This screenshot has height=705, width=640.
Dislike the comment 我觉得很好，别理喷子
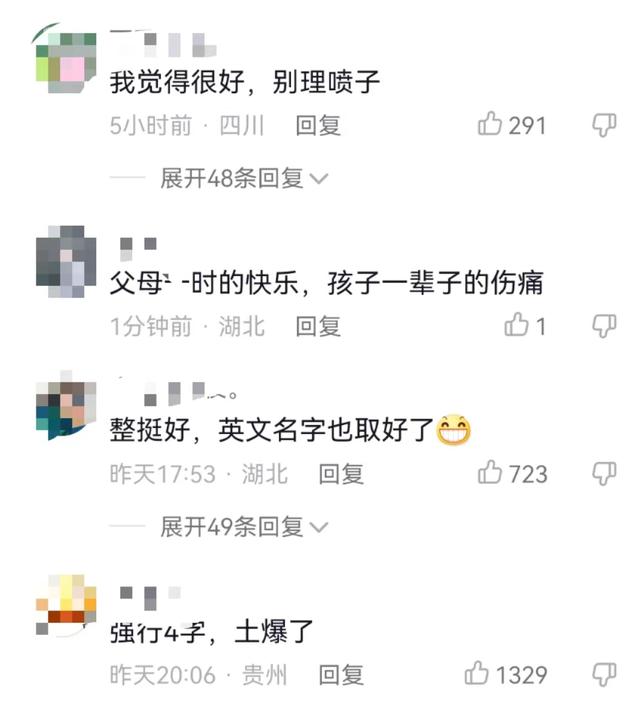[604, 125]
